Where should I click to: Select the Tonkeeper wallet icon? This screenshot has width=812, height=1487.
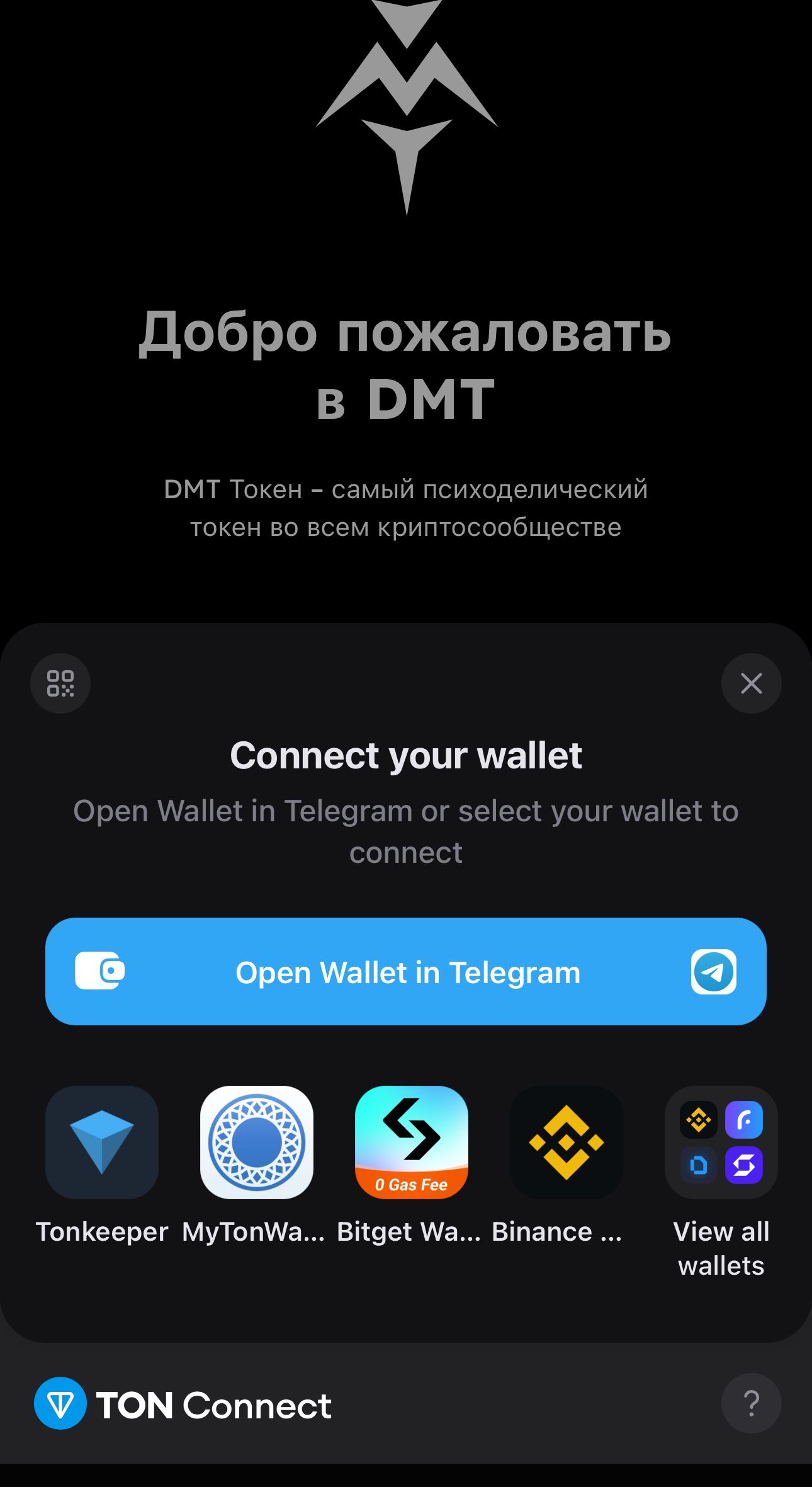[x=101, y=1141]
